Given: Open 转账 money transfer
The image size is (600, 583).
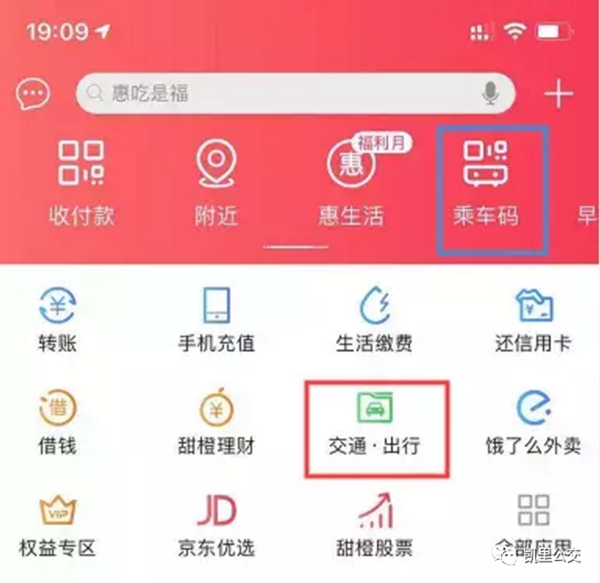Looking at the screenshot, I should tap(56, 318).
